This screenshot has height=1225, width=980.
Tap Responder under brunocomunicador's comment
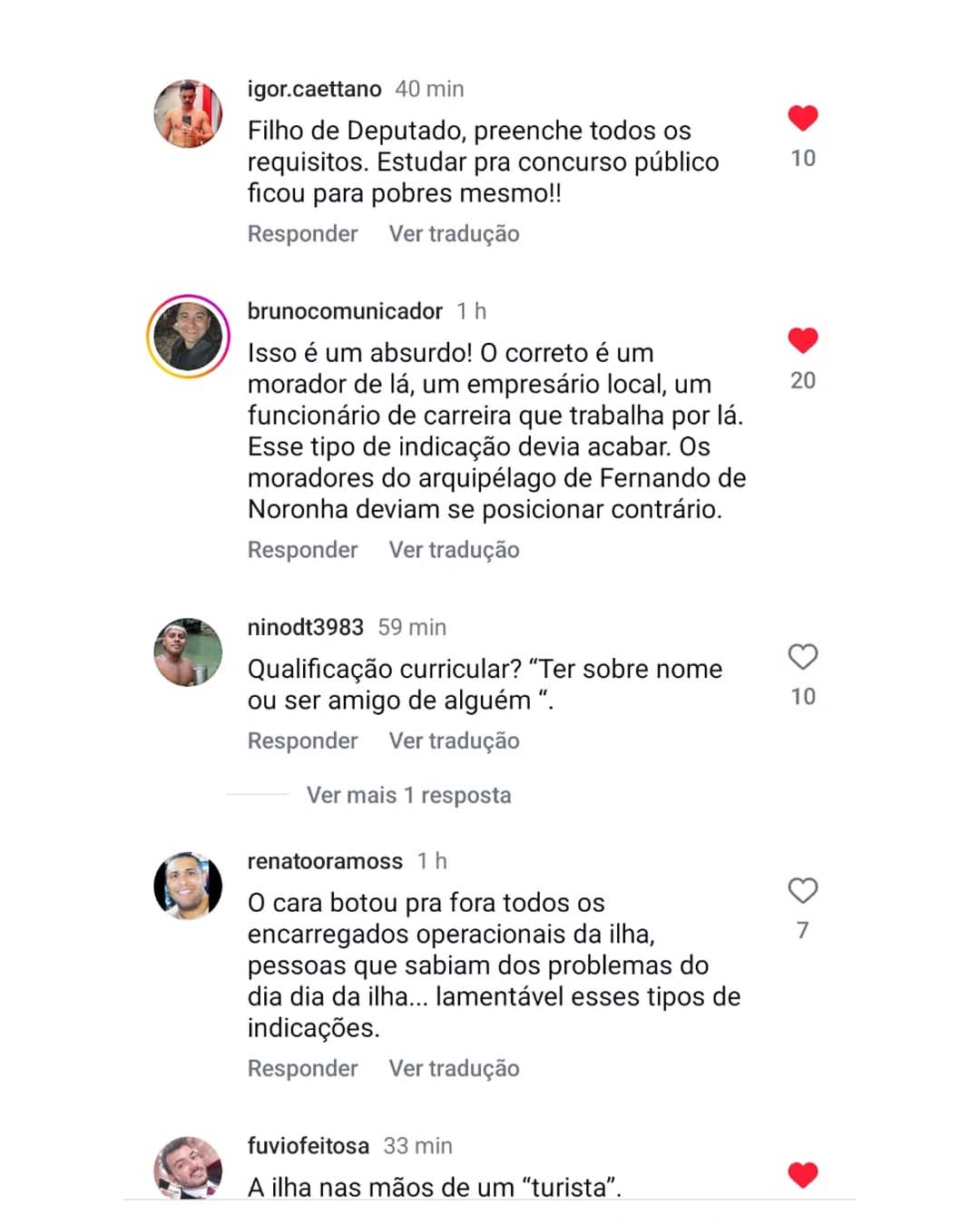pyautogui.click(x=302, y=550)
